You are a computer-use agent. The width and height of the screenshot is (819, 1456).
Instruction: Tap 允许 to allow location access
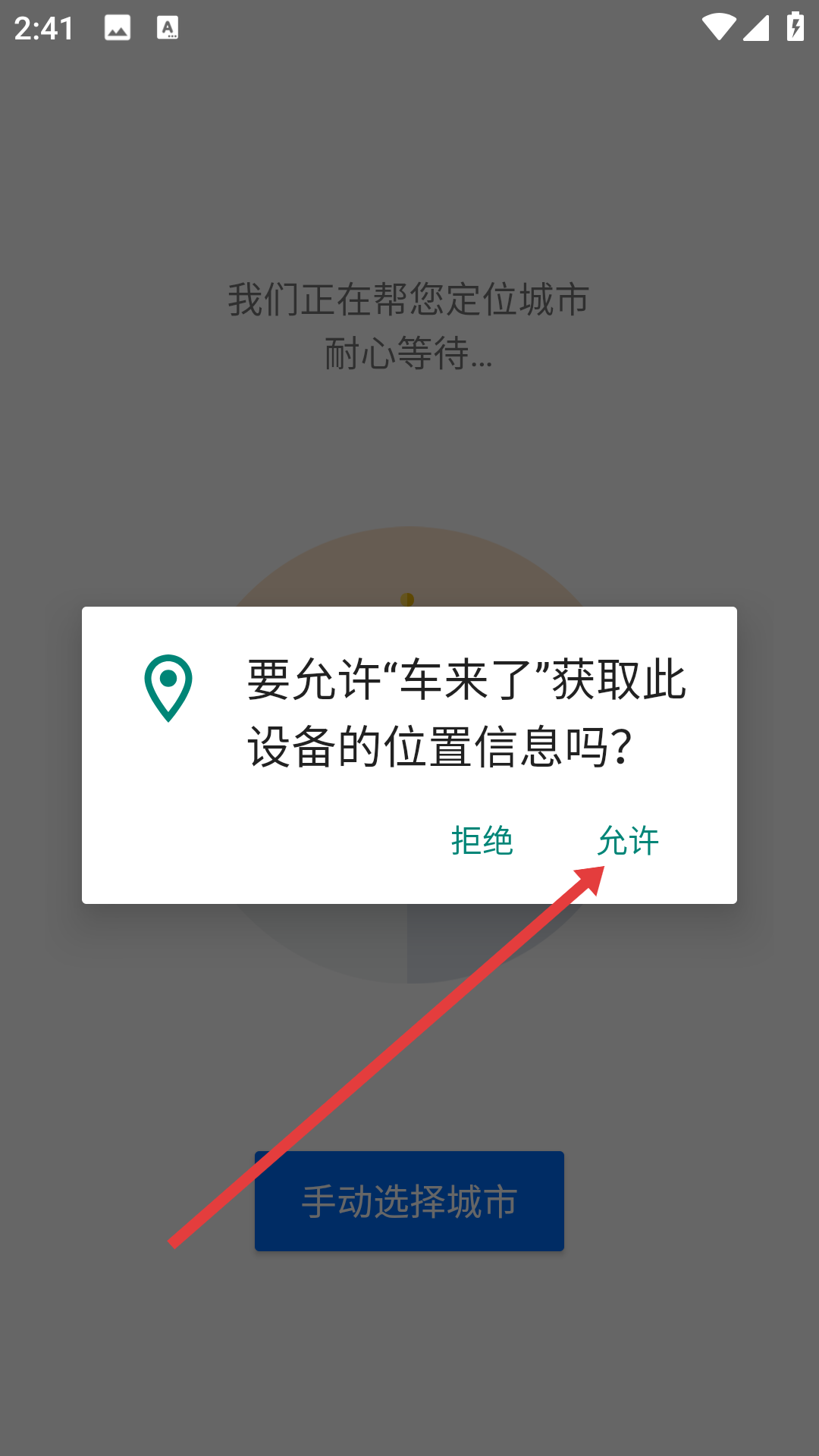pos(628,840)
